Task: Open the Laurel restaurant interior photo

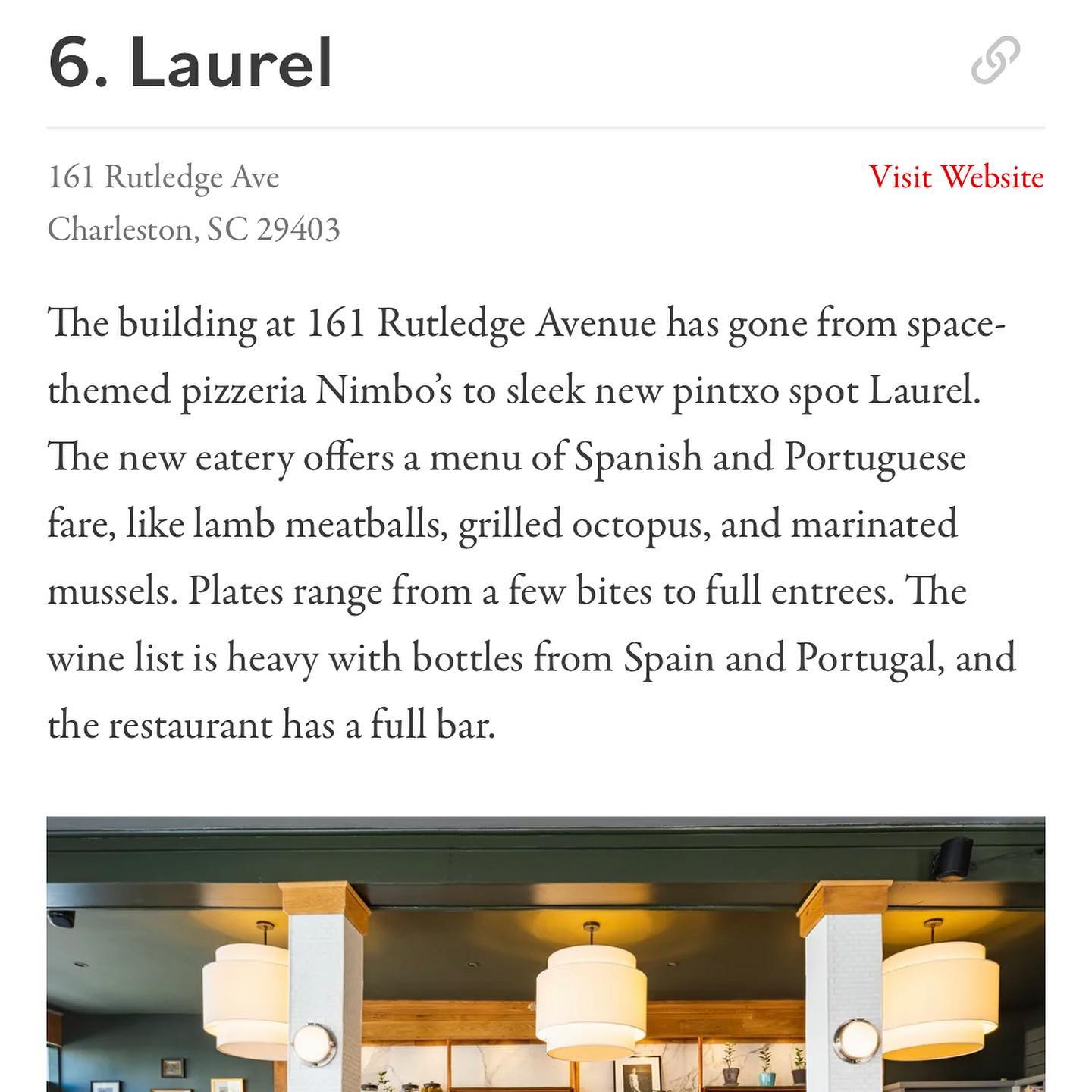Action: tap(545, 954)
